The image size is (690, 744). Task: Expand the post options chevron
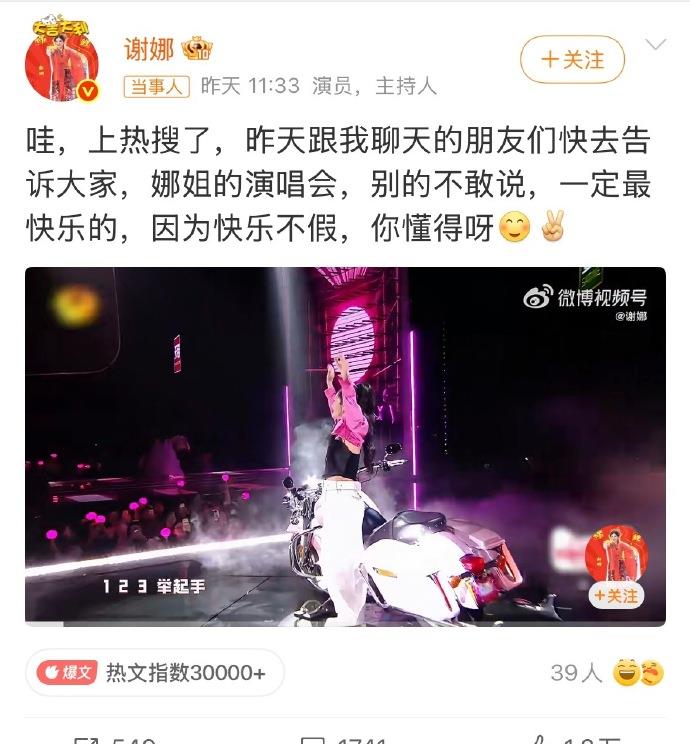656,45
